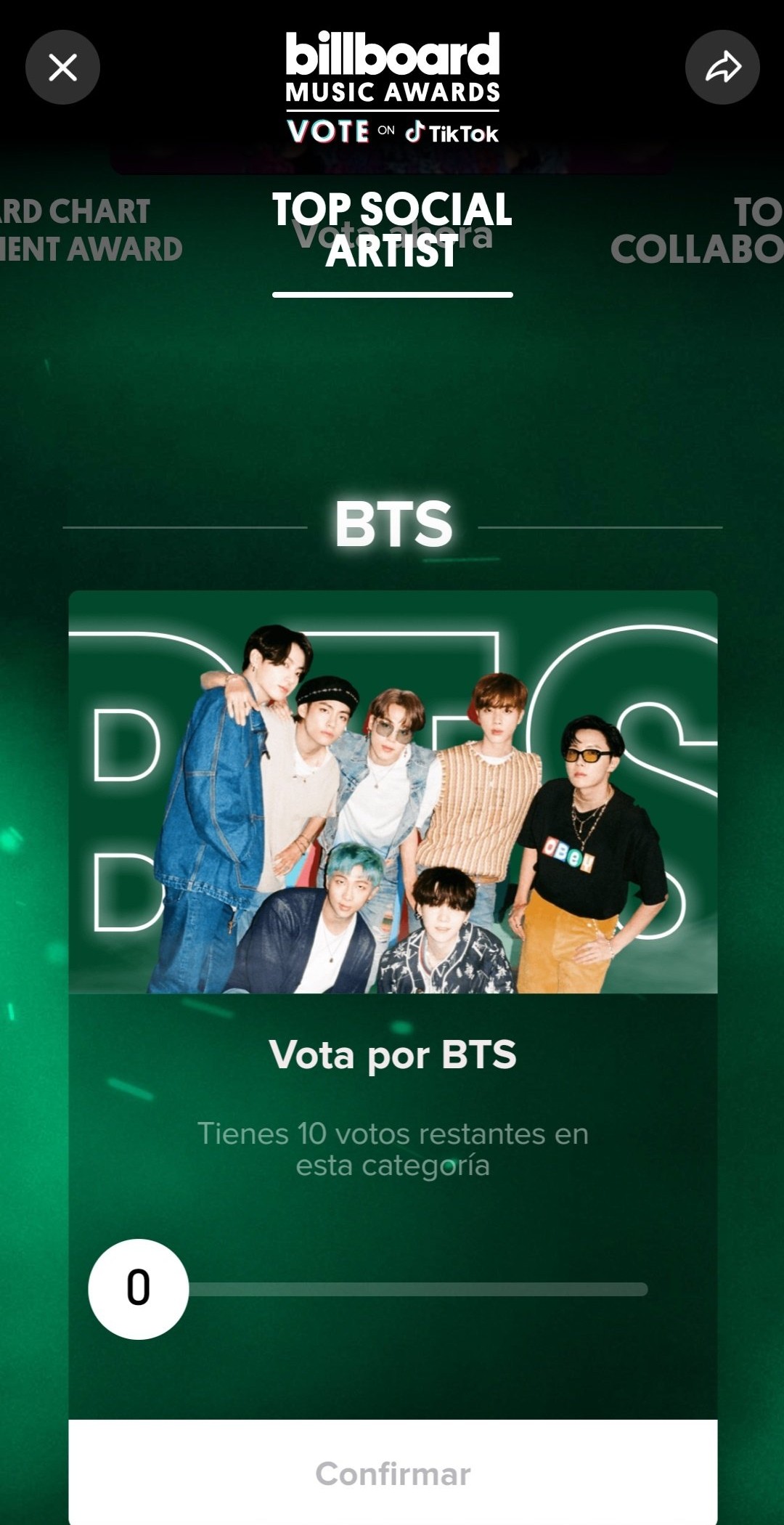The height and width of the screenshot is (1525, 784).
Task: Select the Top Social Artist tab
Action: pos(392,231)
